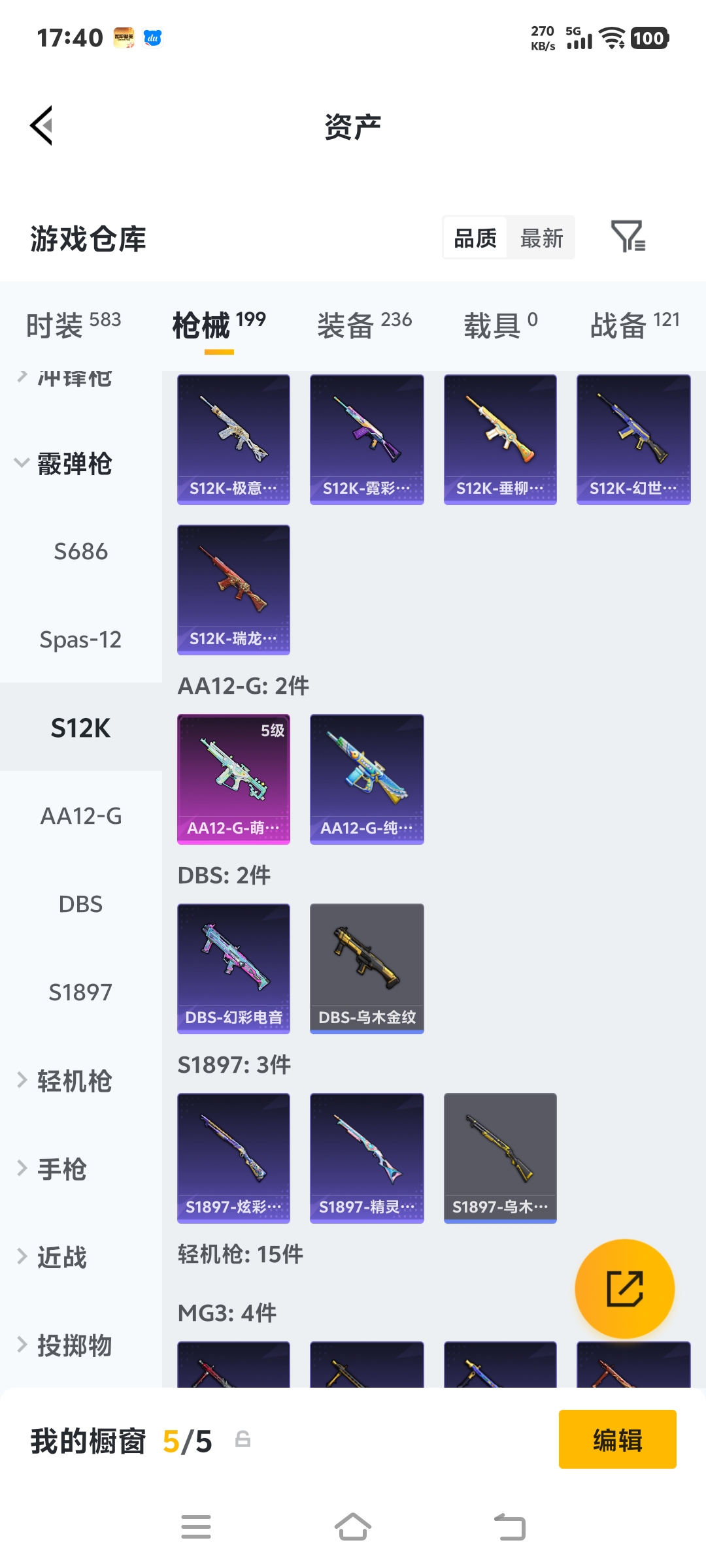Select the 战备 tab
706x1568 pixels.
click(x=635, y=325)
